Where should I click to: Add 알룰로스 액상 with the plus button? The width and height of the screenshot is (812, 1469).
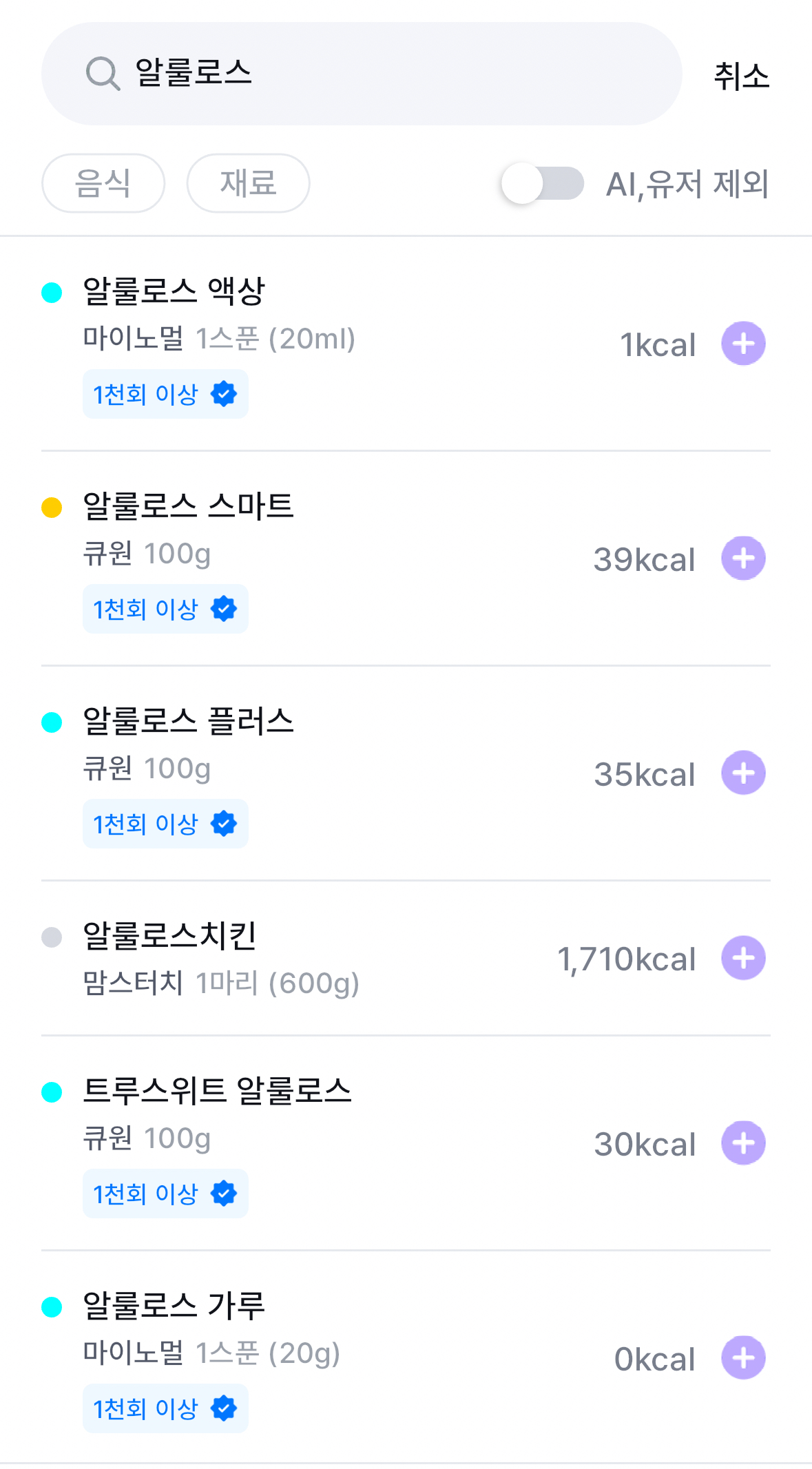point(743,343)
